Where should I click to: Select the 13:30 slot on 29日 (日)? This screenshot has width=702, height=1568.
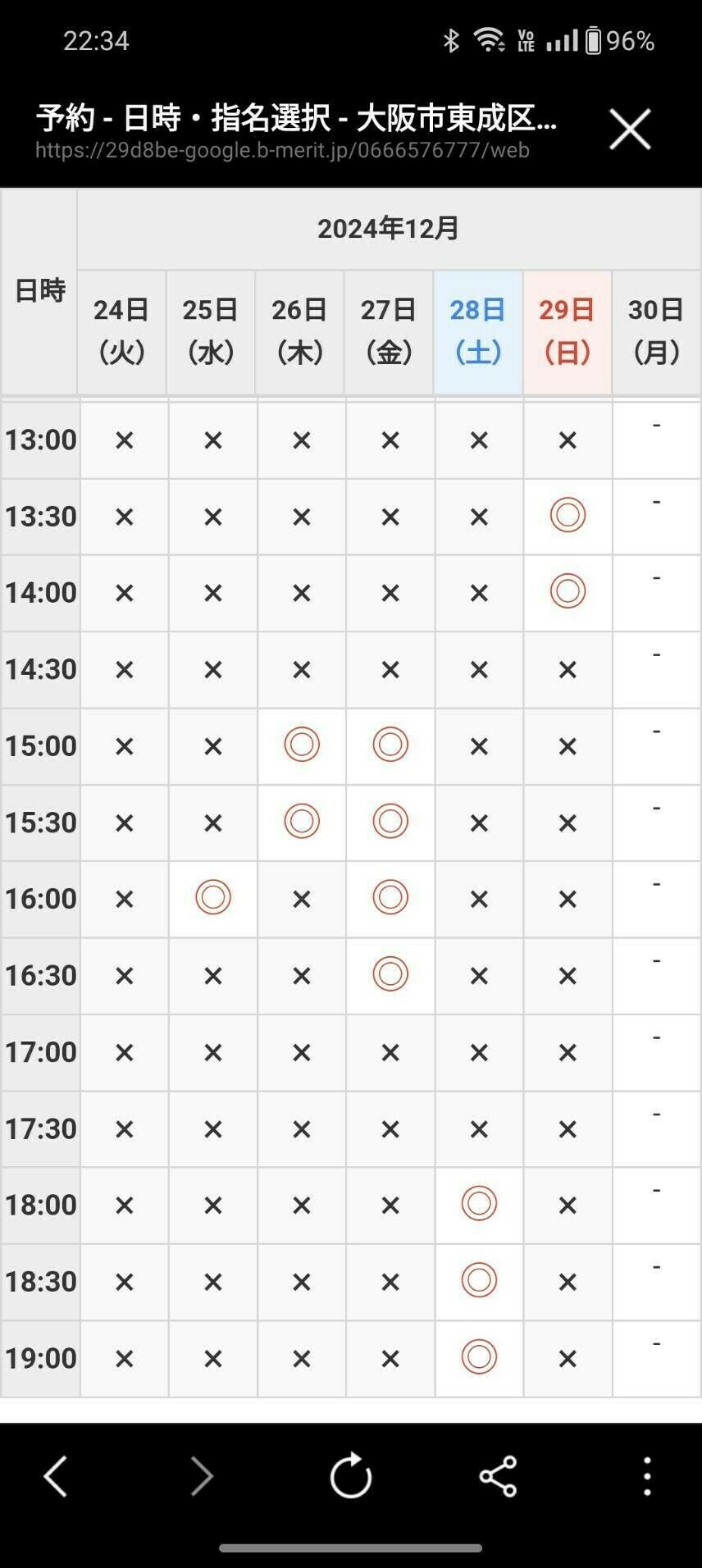point(568,516)
